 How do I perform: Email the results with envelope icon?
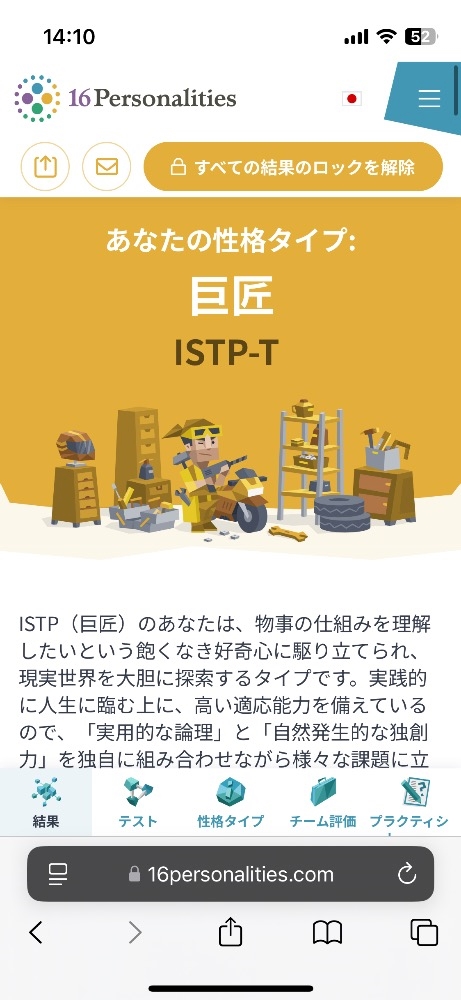coord(106,166)
